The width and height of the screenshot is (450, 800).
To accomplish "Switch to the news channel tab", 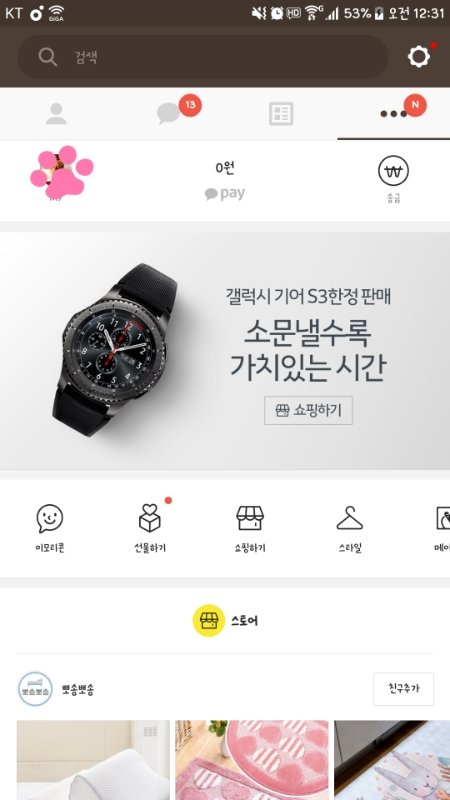I will (281, 113).
